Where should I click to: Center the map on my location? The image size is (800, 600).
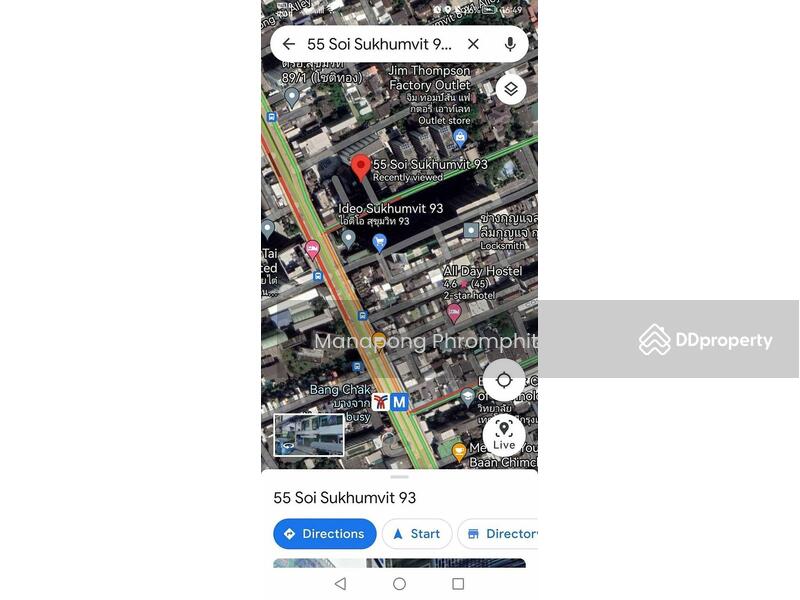(504, 380)
